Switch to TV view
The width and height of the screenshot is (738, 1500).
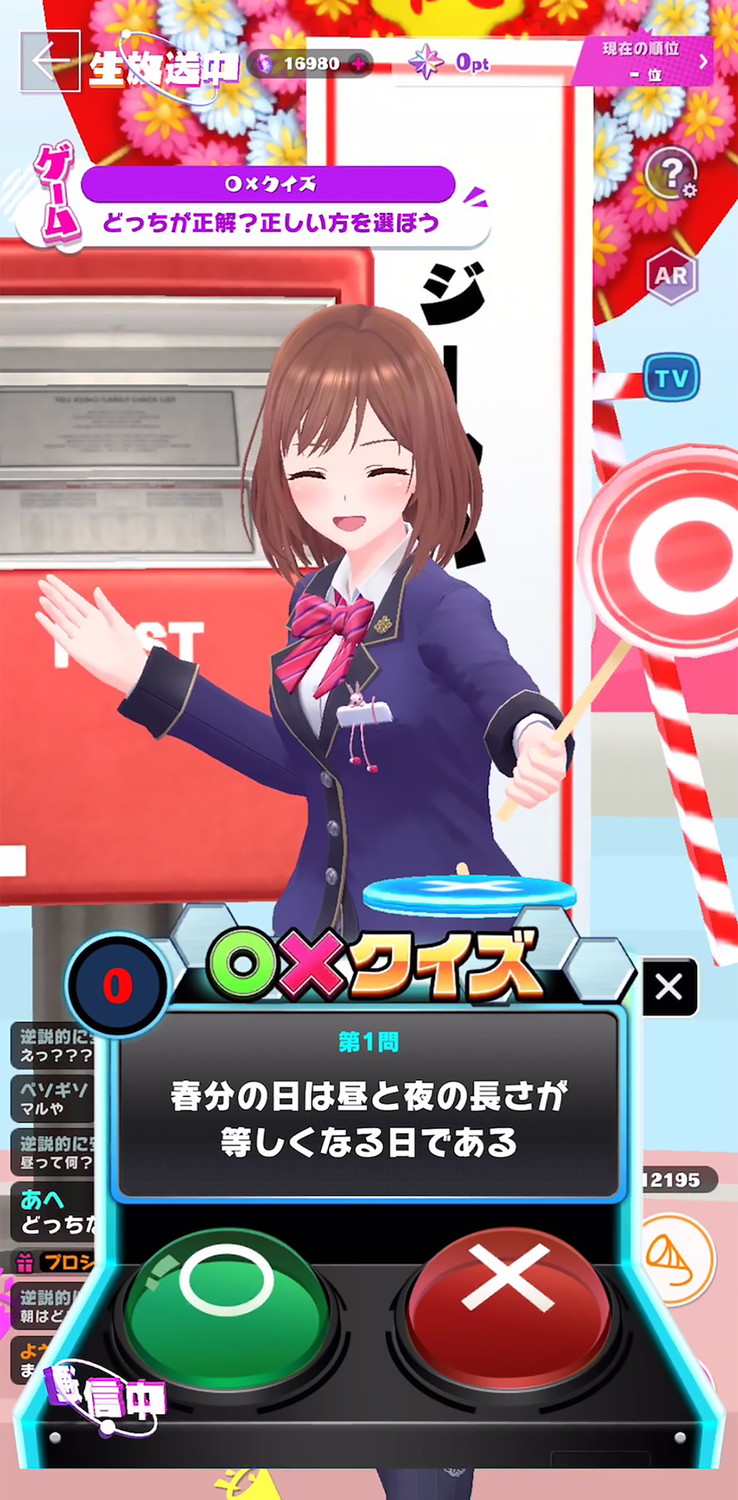coord(671,378)
